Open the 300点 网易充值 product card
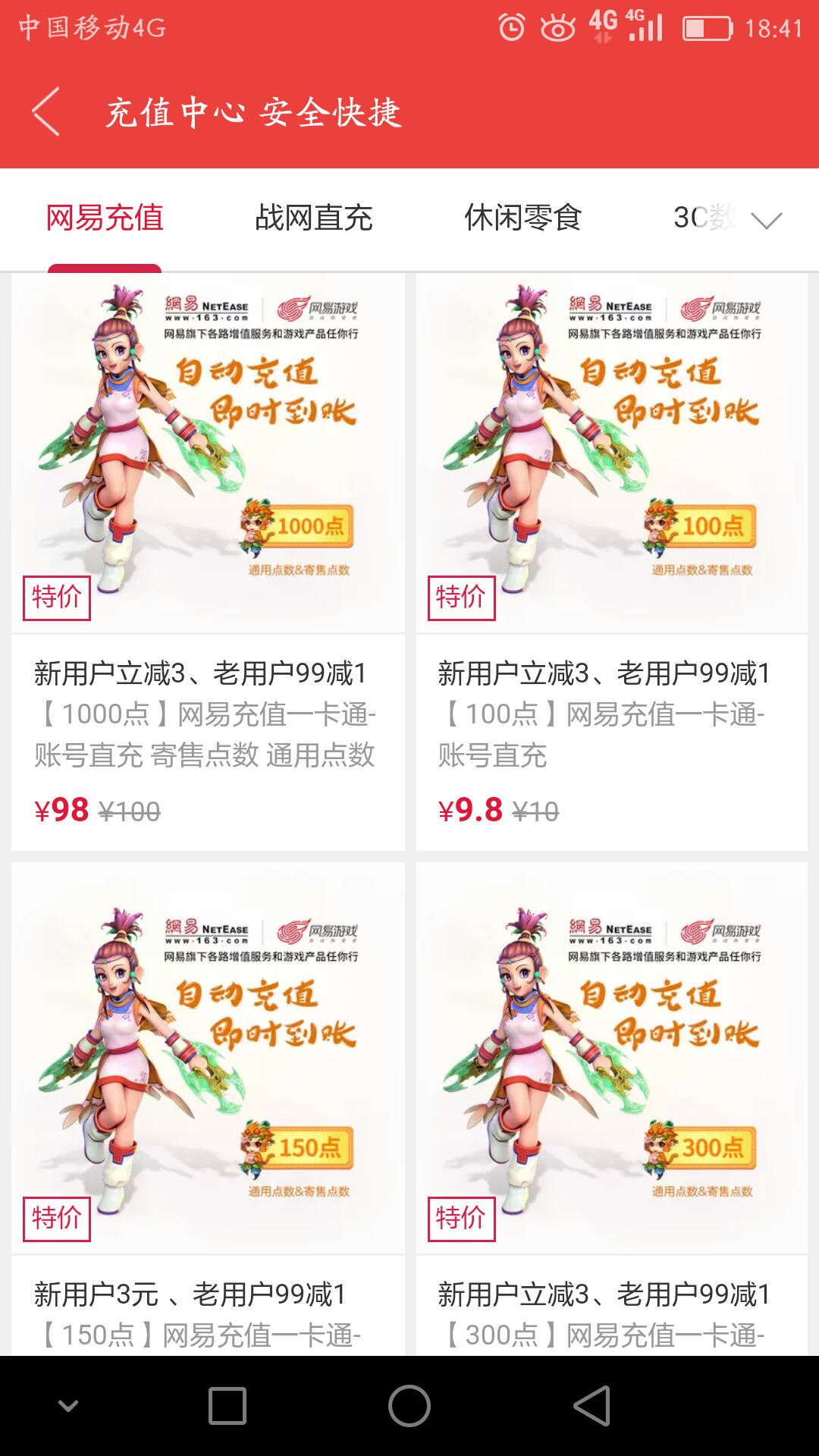 tap(611, 1107)
